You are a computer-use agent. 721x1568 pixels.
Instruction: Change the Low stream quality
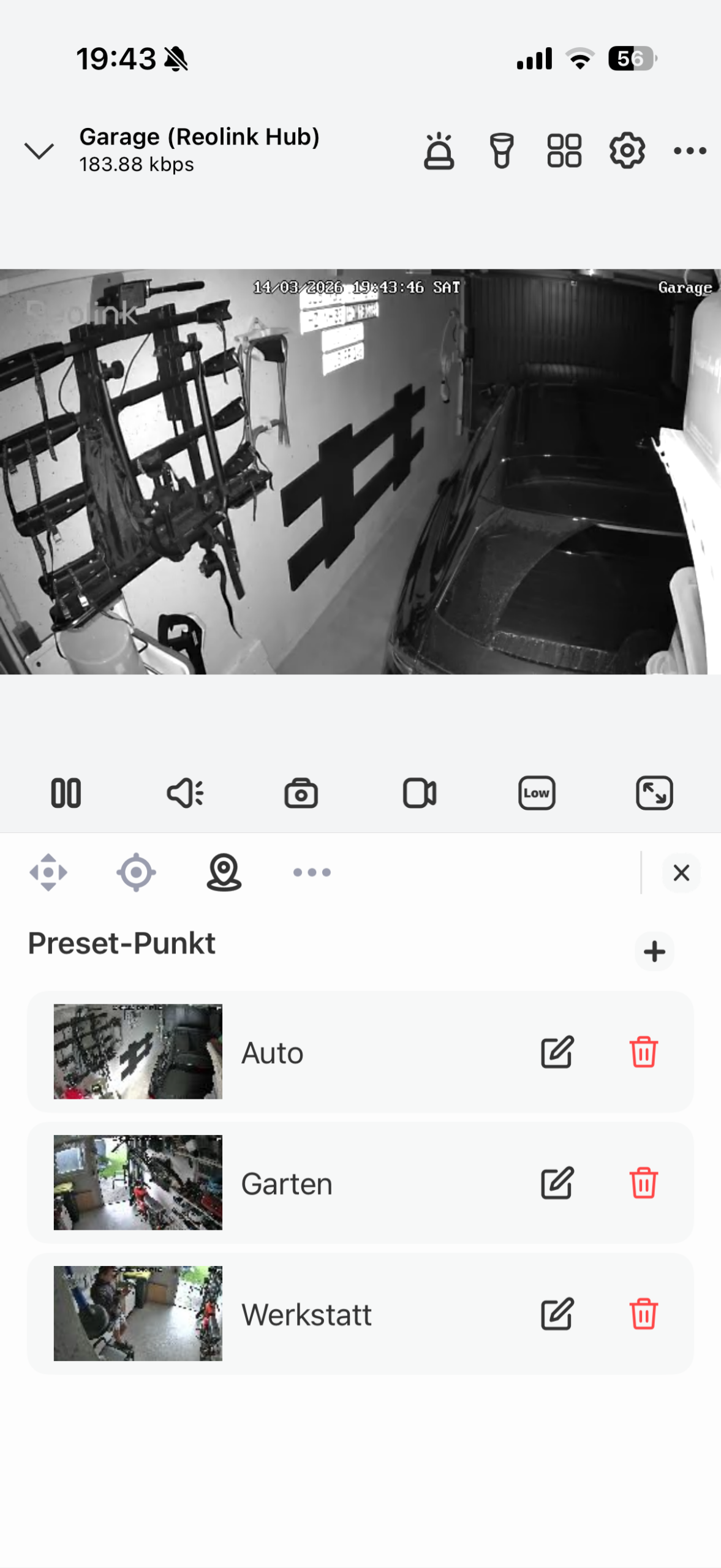537,793
